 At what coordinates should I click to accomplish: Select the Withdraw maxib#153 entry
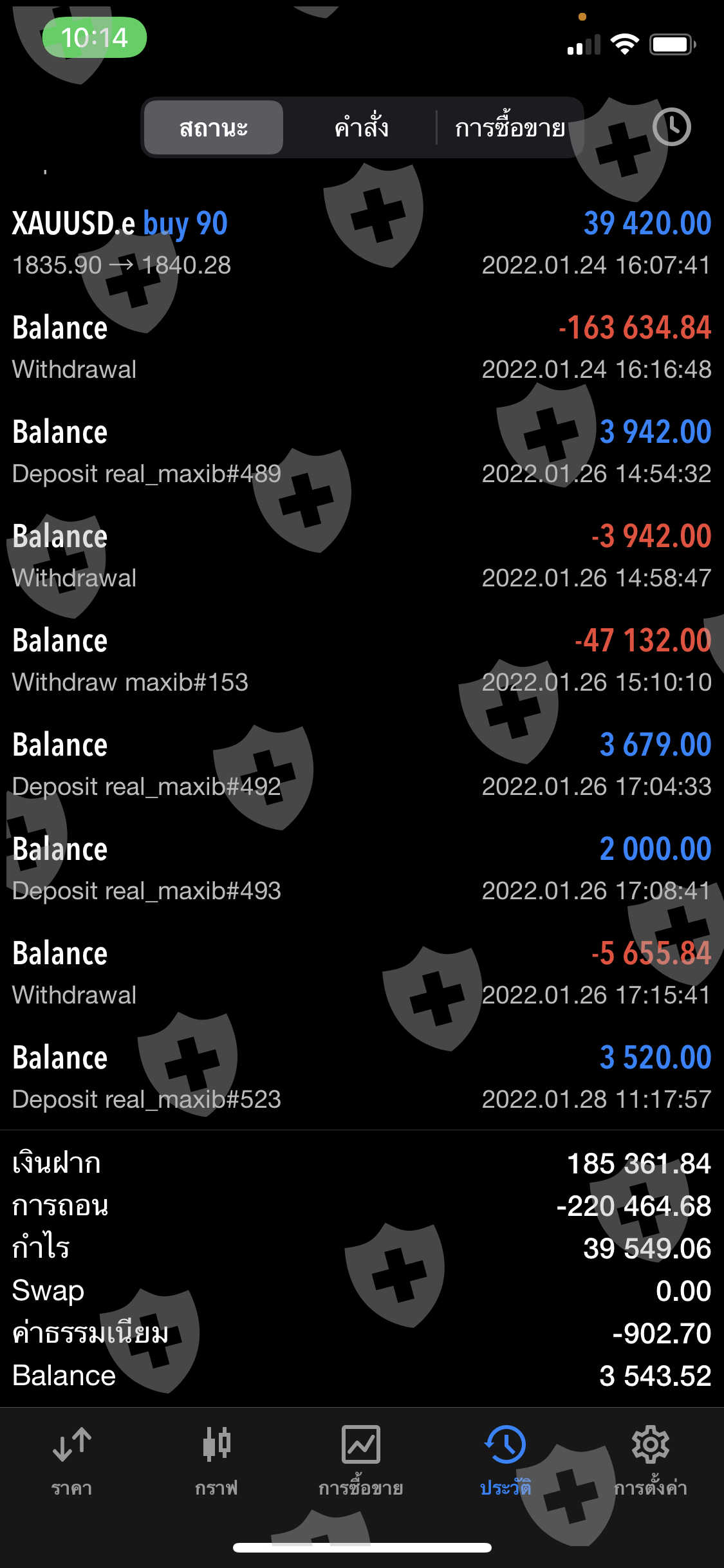click(x=362, y=660)
